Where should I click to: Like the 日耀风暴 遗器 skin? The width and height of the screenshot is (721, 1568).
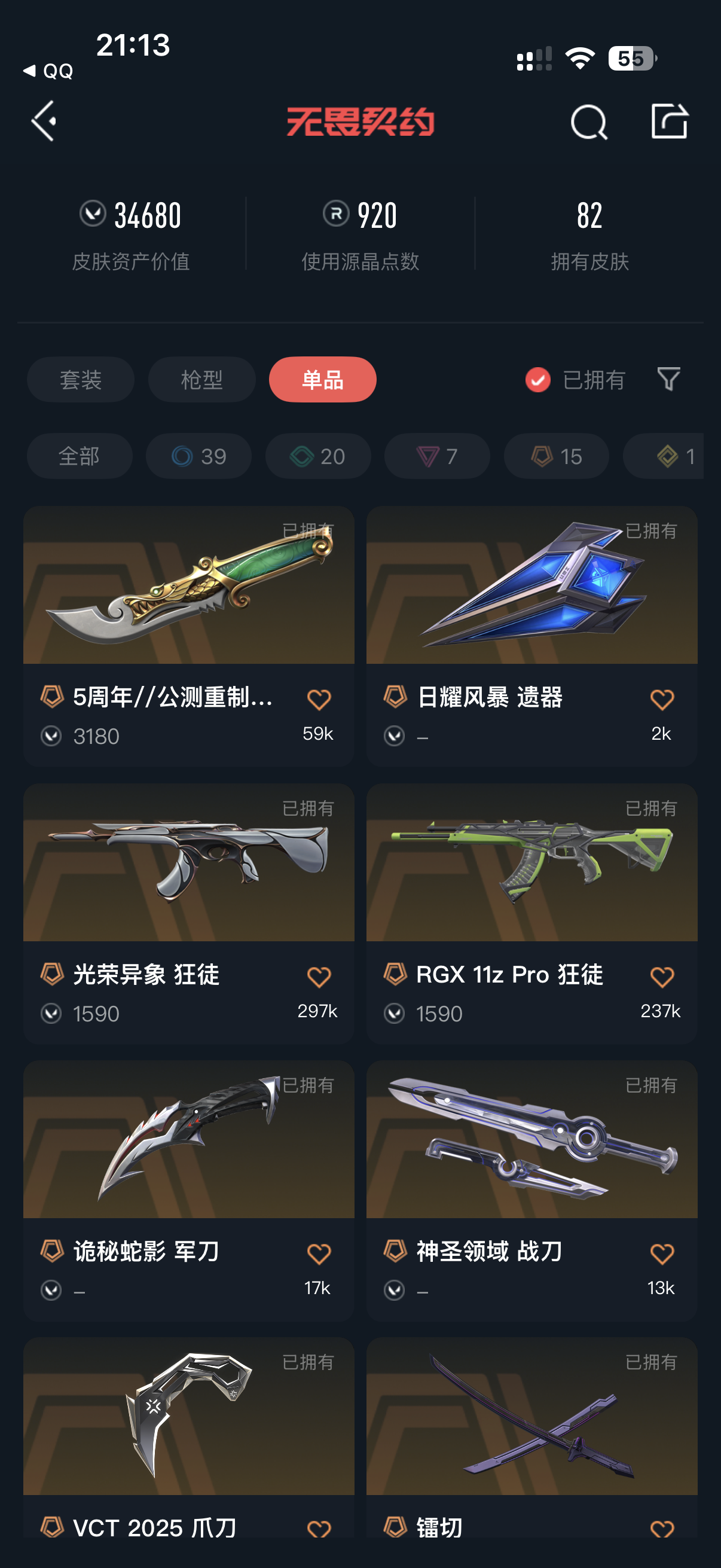661,700
